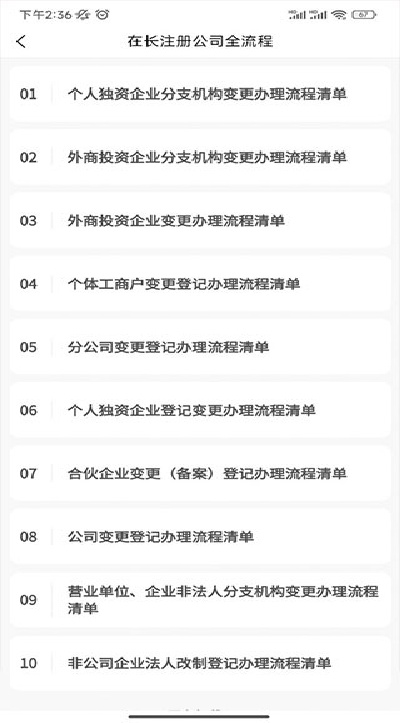Open item 01 个人独资企业分支机构变更办理流程清单

(200, 94)
